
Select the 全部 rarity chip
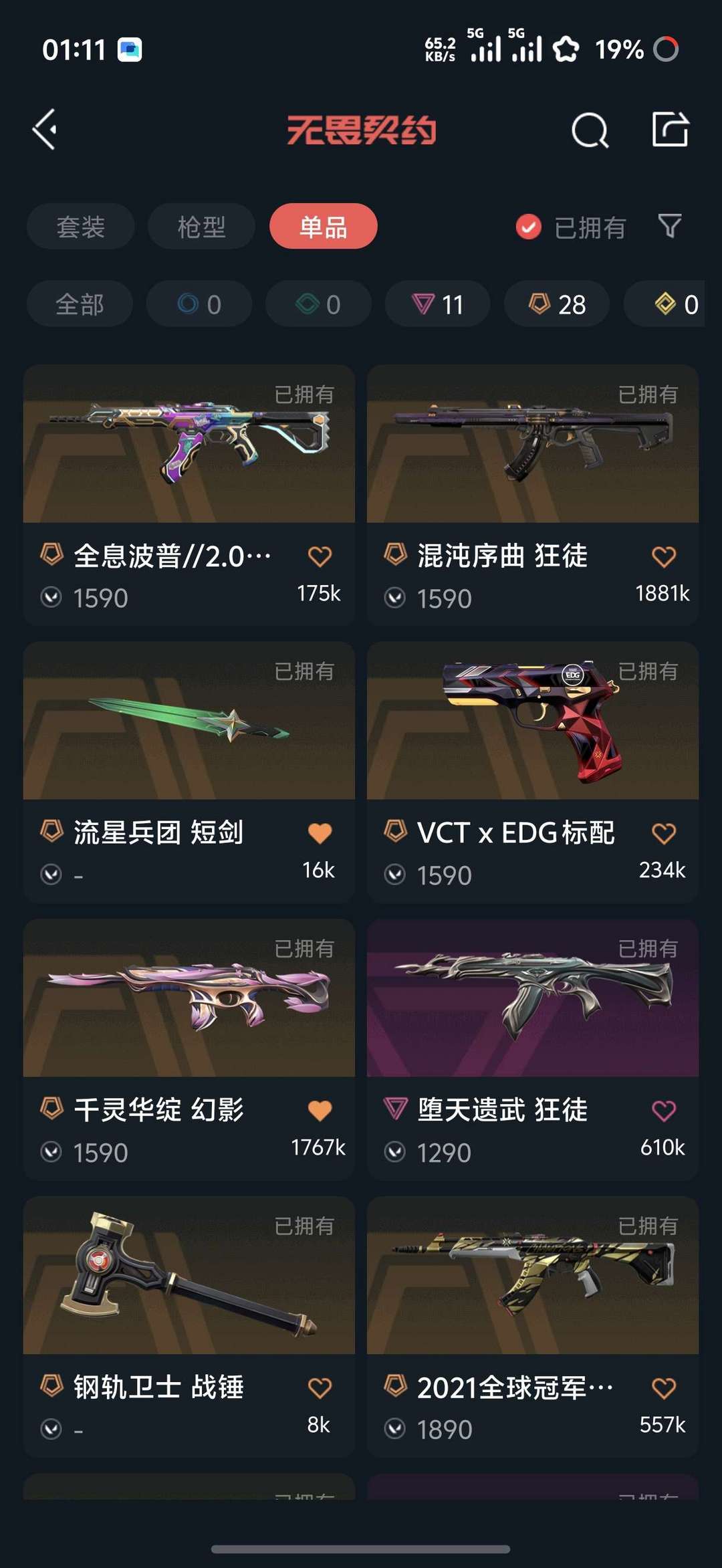pyautogui.click(x=80, y=304)
